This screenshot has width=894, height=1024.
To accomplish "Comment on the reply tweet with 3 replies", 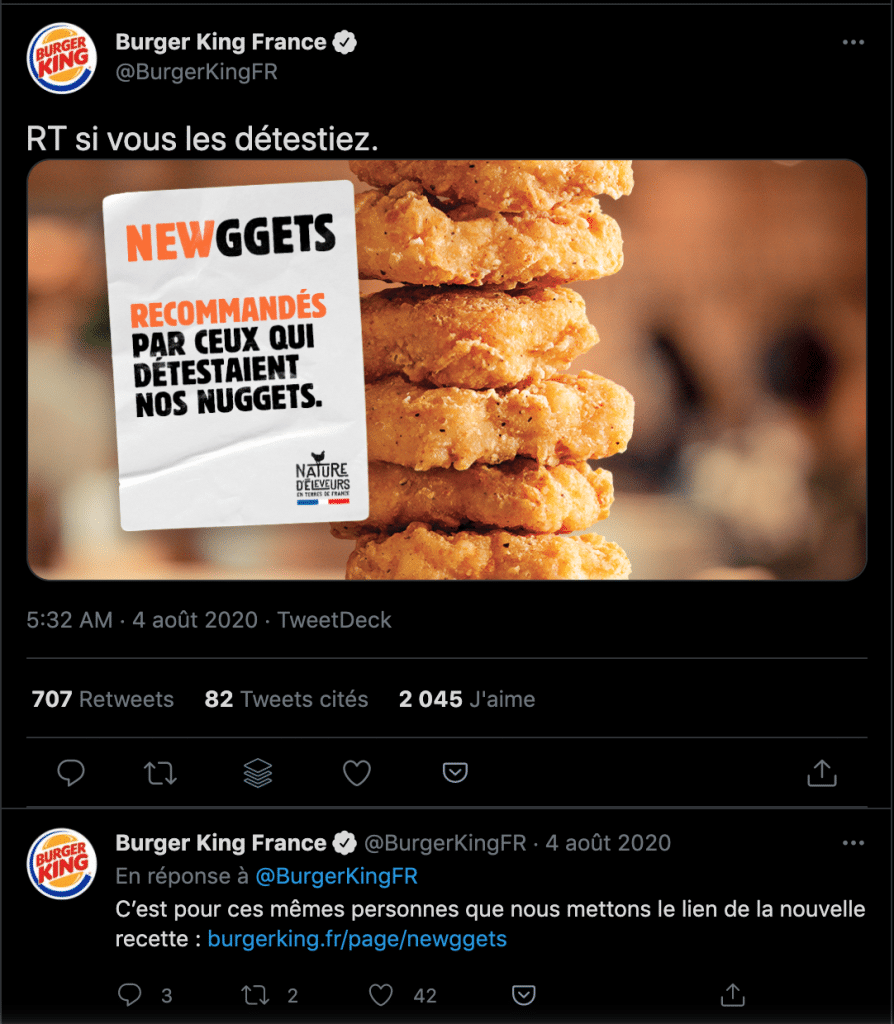I will pos(130,995).
